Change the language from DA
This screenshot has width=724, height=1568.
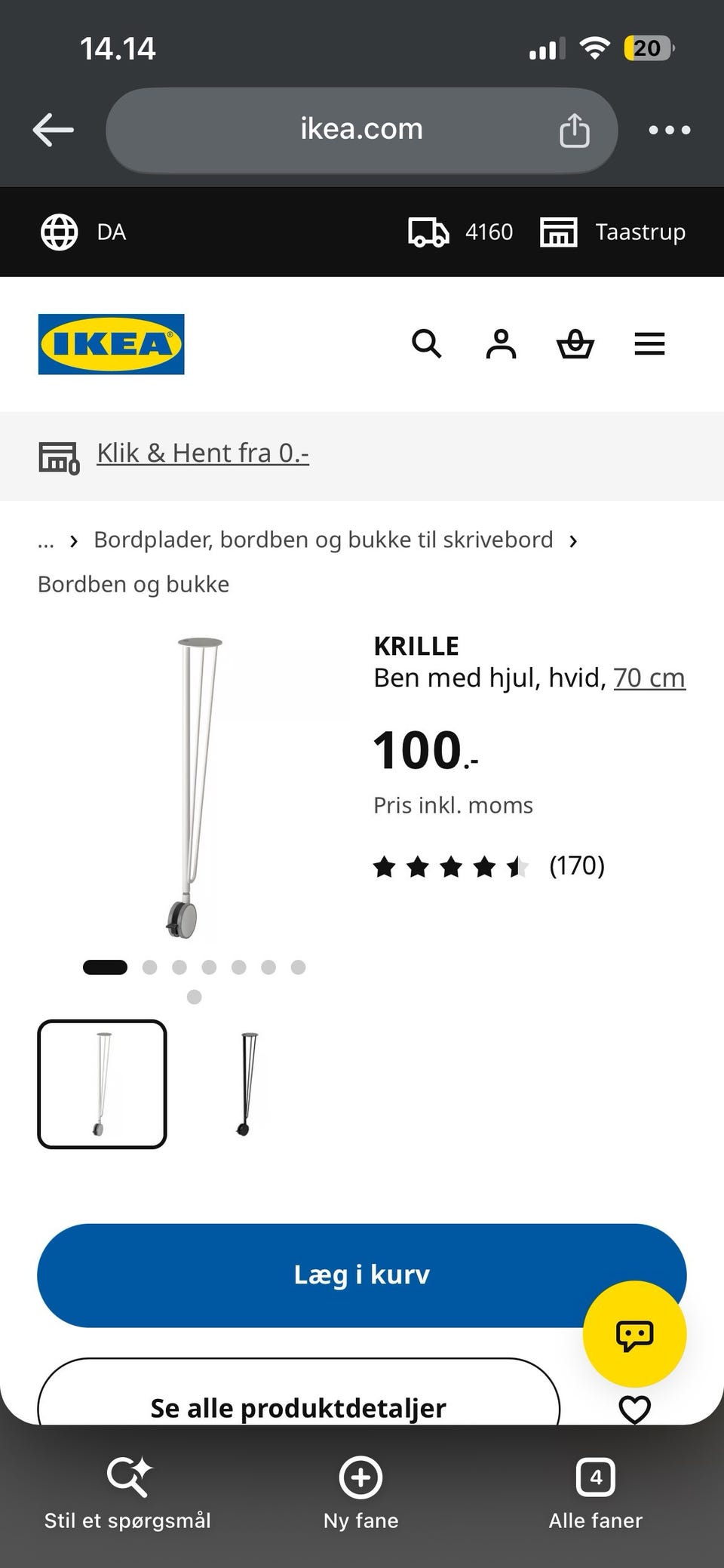pyautogui.click(x=84, y=232)
